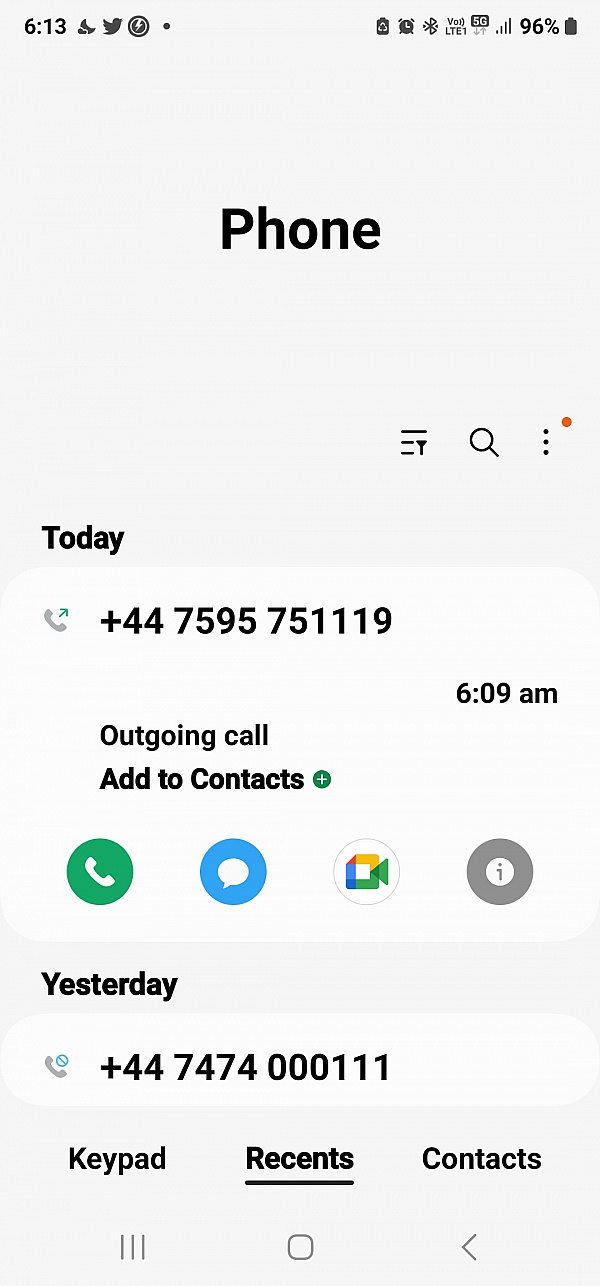Send a message to +44 7595 751119

pos(233,872)
